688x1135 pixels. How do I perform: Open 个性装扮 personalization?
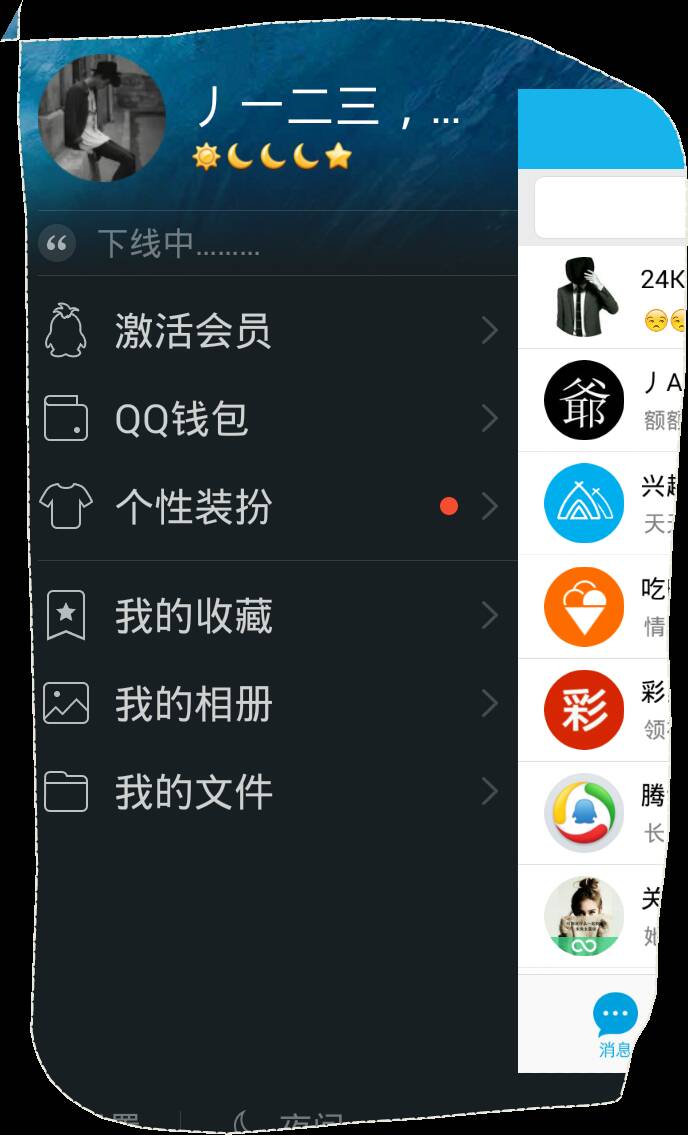click(x=270, y=507)
